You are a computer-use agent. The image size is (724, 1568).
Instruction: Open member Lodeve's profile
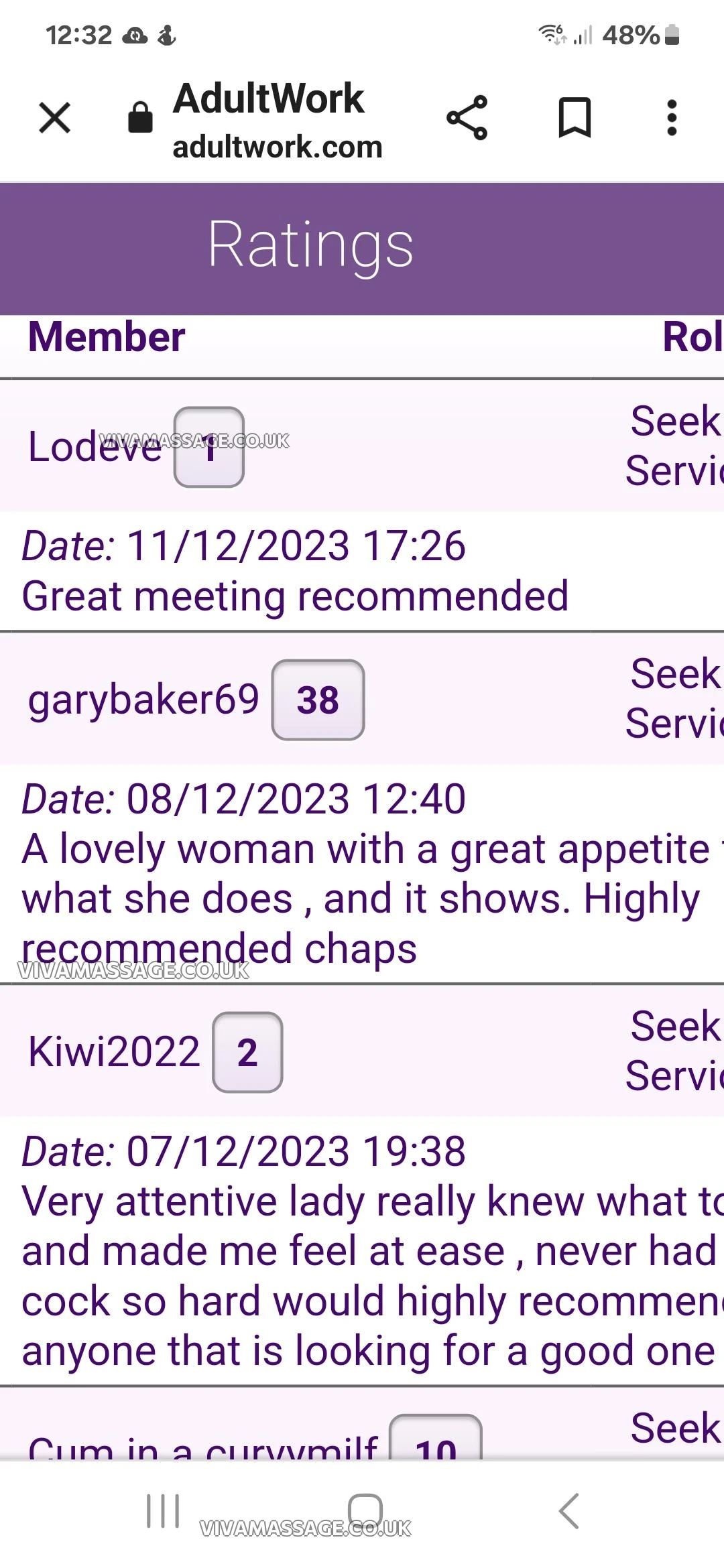(x=94, y=447)
